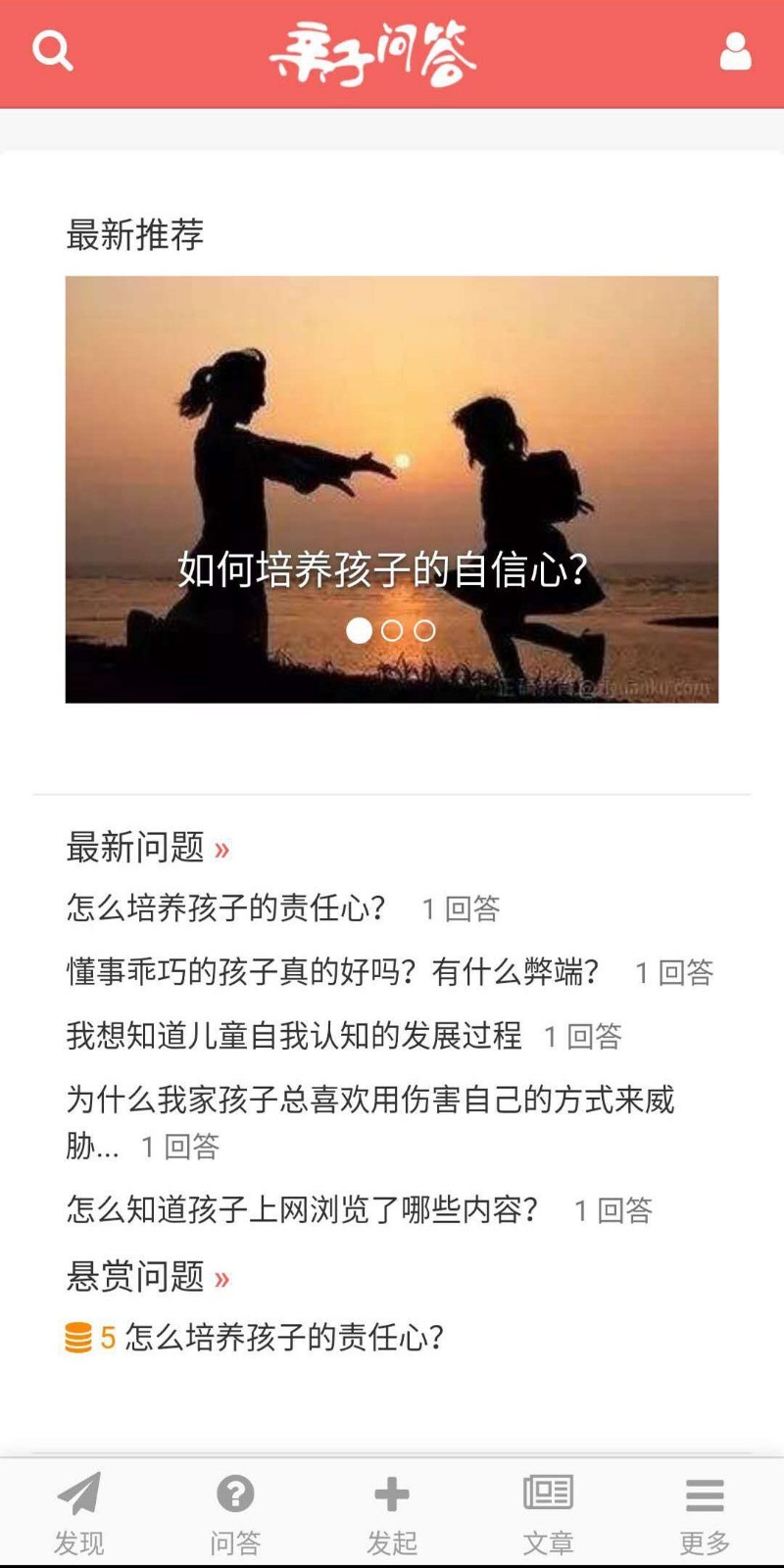The width and height of the screenshot is (784, 1568).
Task: Open 怎么培养孩子的责任心 under 最新问题
Action: 226,907
